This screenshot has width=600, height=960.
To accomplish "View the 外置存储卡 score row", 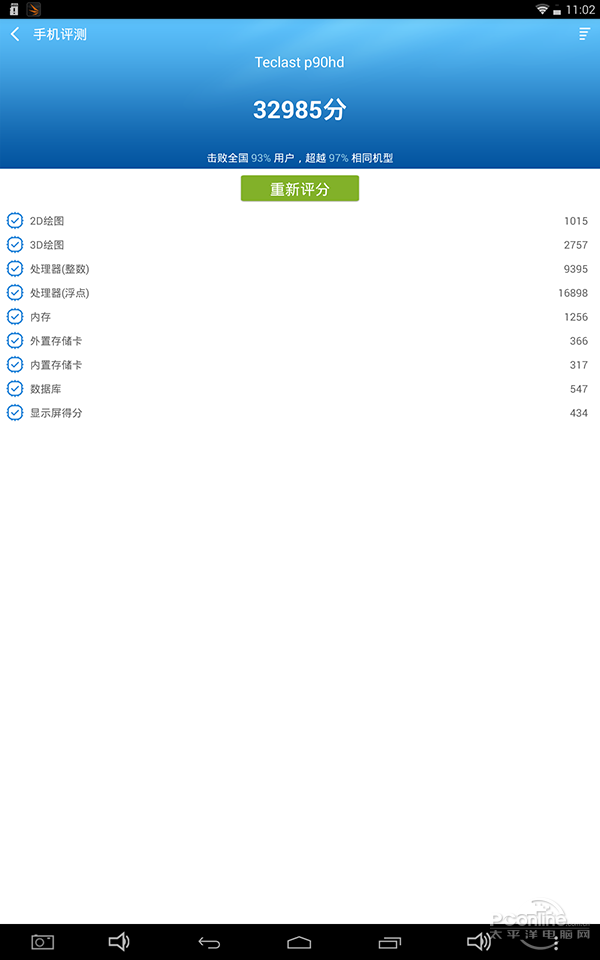I will tap(300, 341).
